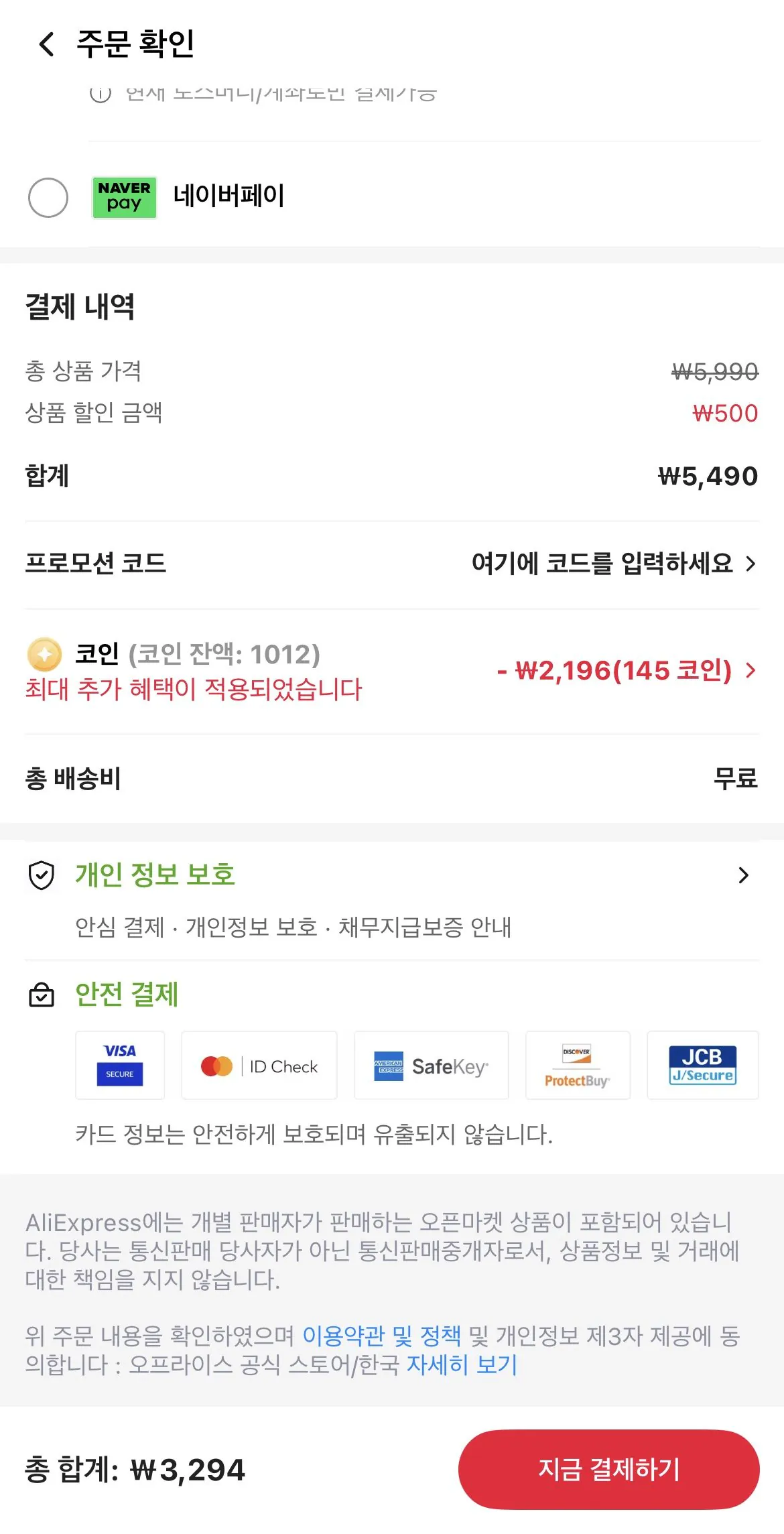Screen dimensions: 784x1534
Task: Select the JCB J/Secure icon
Action: (x=702, y=1066)
